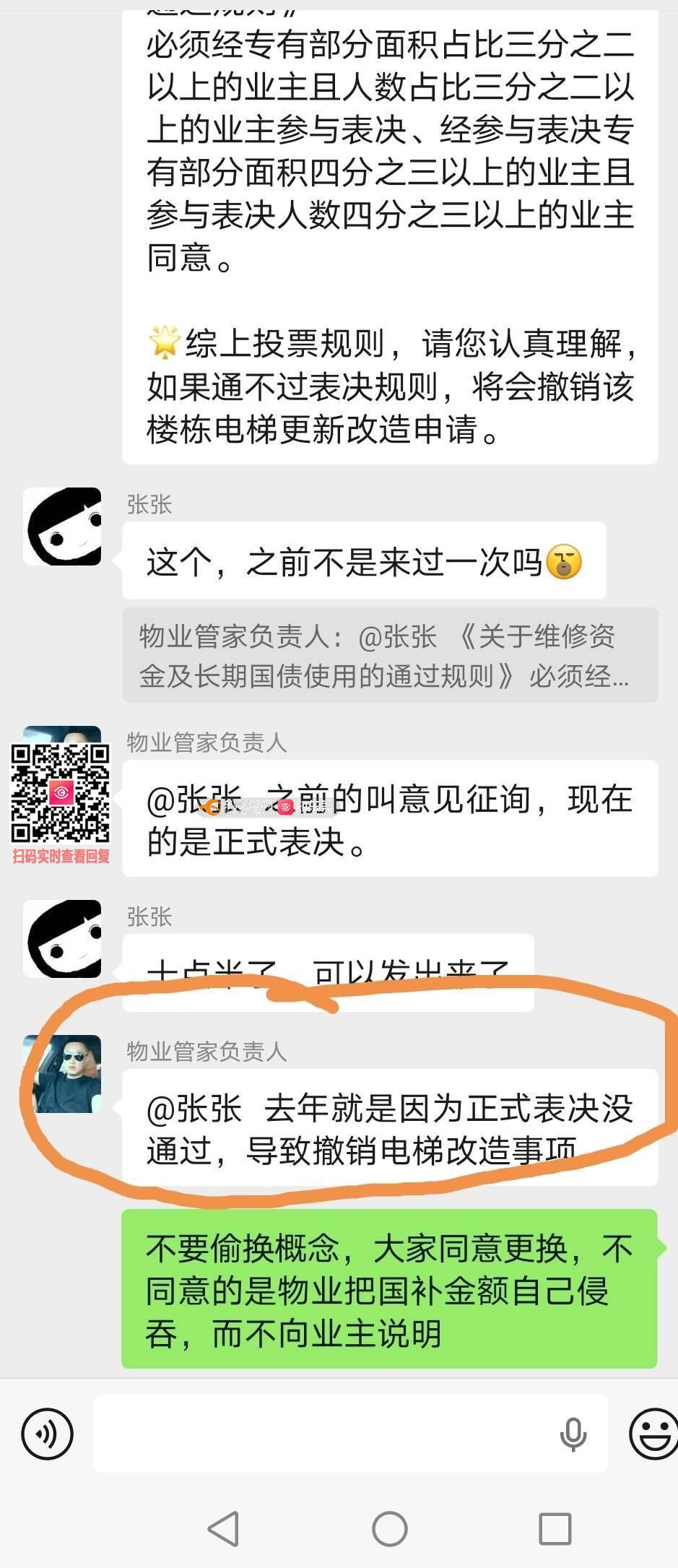Screen dimensions: 678x1568
Task: View profile of 物业管家负责人 with sunglasses avatar
Action: (62, 1074)
